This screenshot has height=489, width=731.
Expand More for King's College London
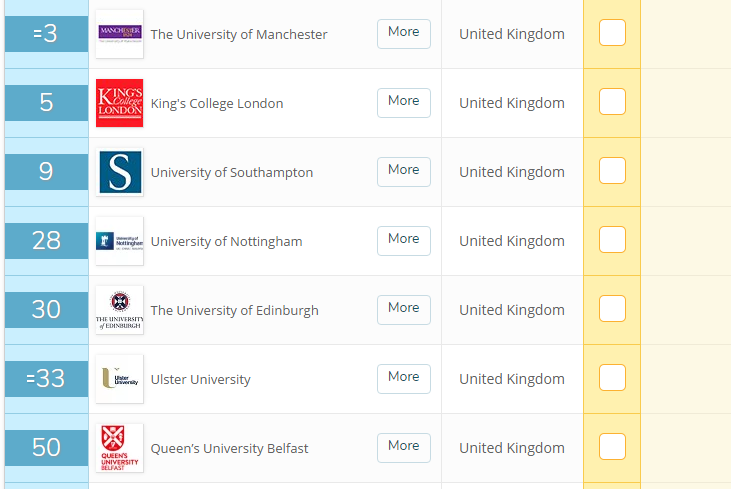pyautogui.click(x=403, y=102)
